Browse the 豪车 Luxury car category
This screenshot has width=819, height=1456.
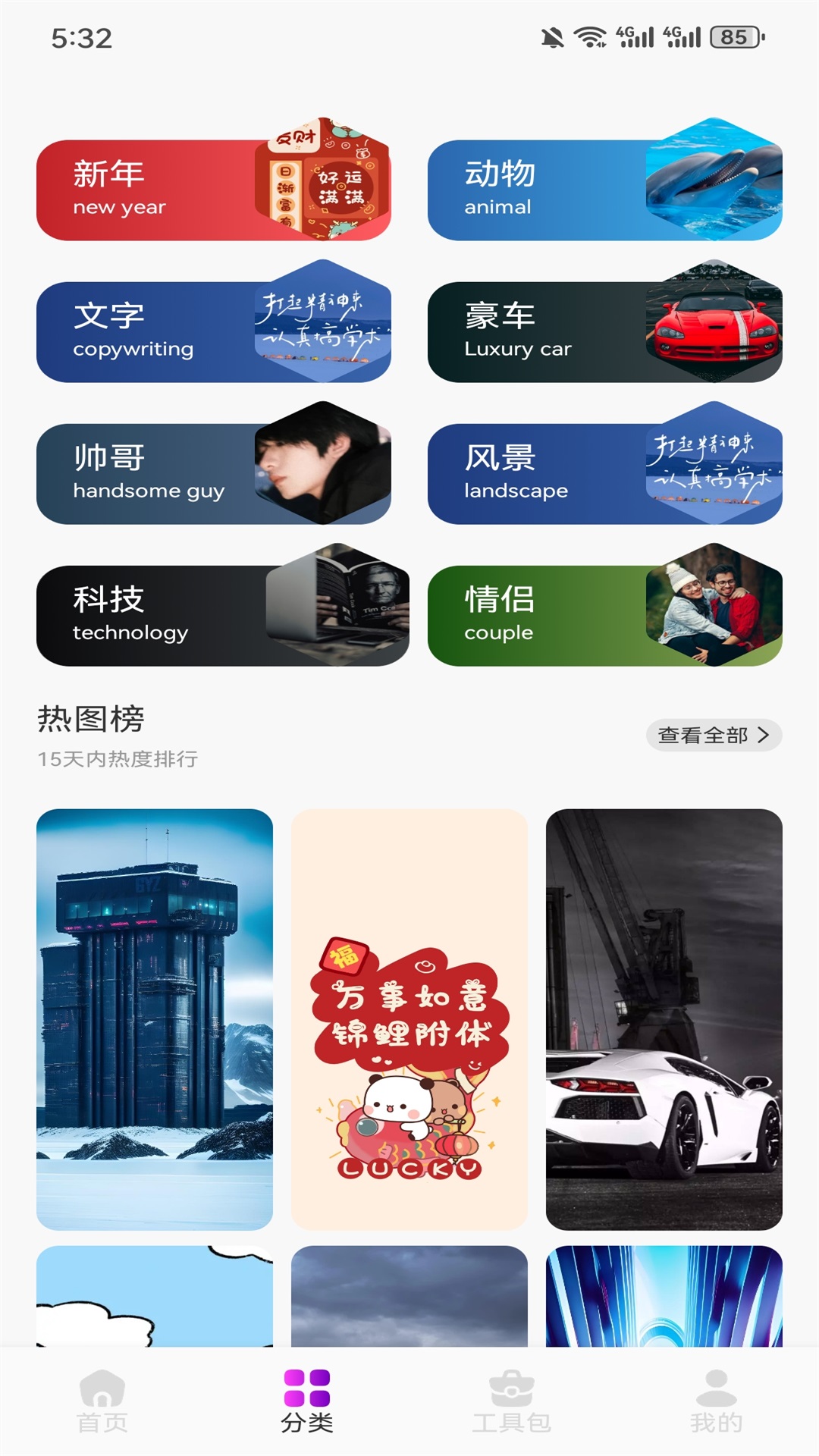pos(604,331)
